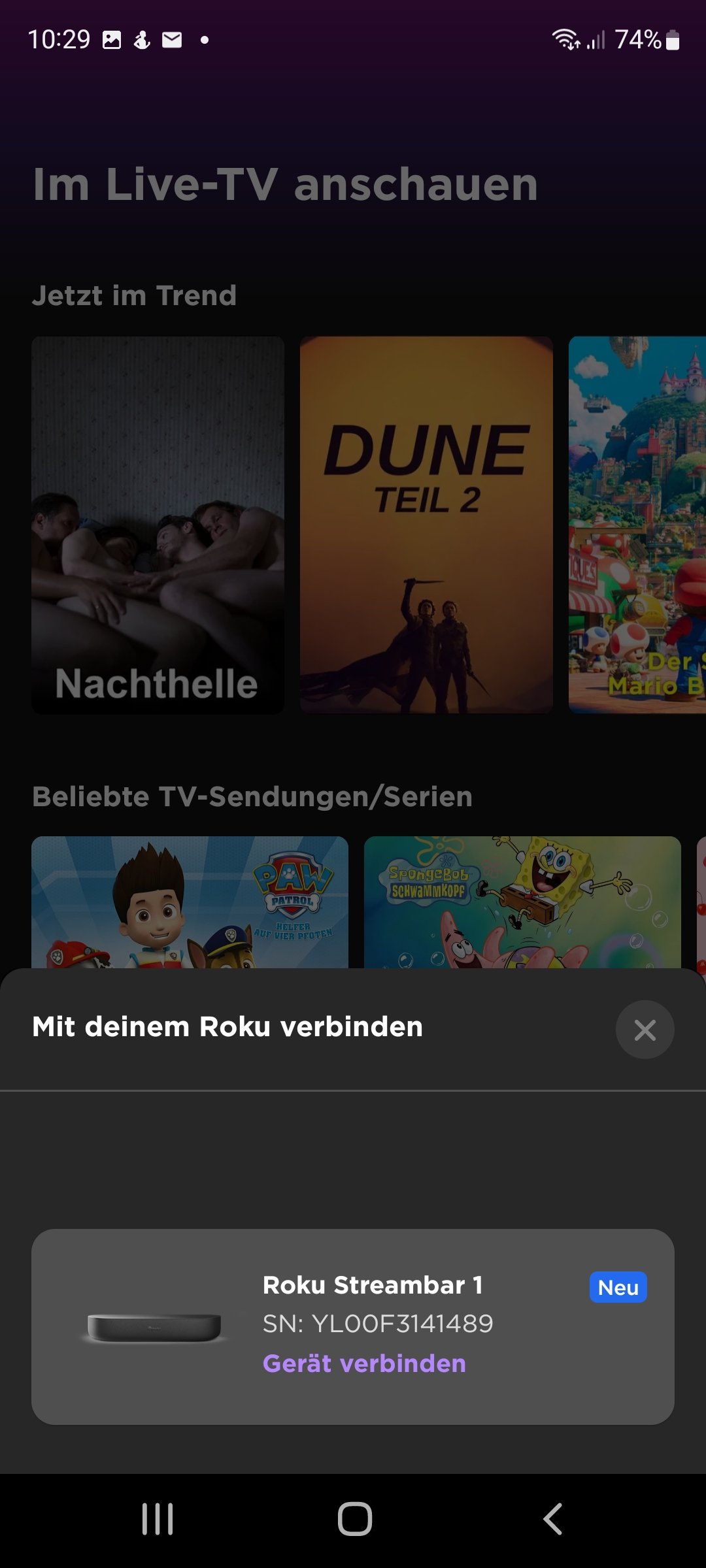Screen dimensions: 706x1568
Task: Open the Paw Patrol series tile
Action: (190, 902)
